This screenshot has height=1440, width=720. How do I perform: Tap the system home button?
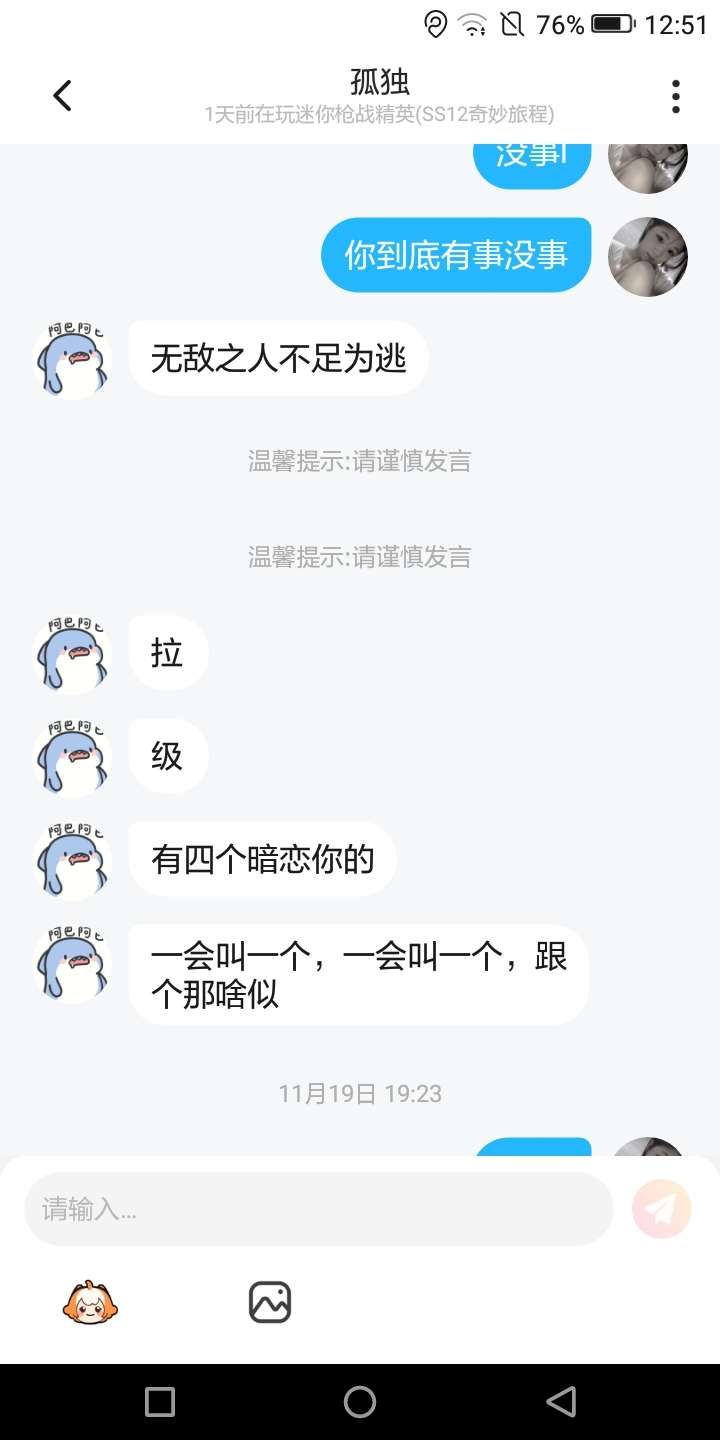tap(360, 1402)
